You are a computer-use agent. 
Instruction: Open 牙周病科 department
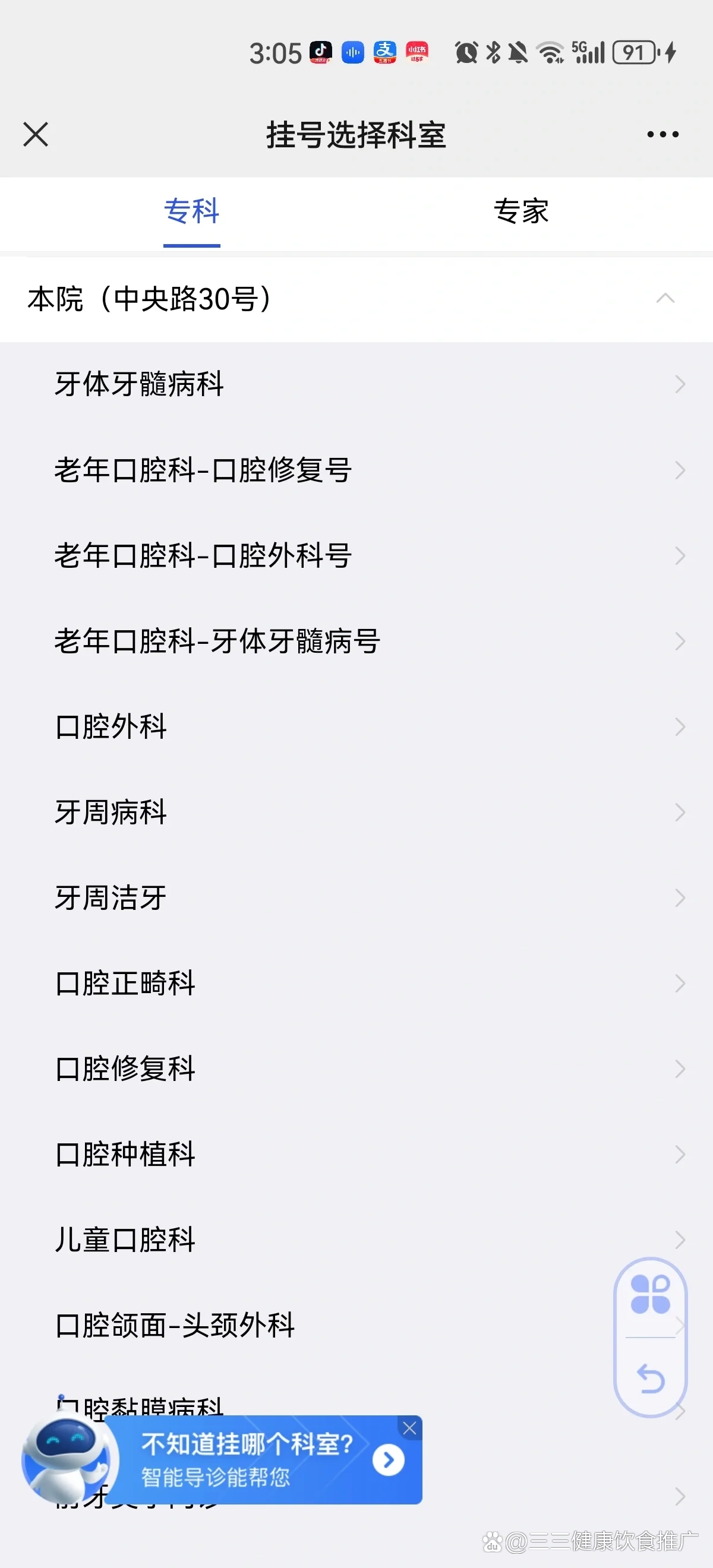(x=356, y=812)
